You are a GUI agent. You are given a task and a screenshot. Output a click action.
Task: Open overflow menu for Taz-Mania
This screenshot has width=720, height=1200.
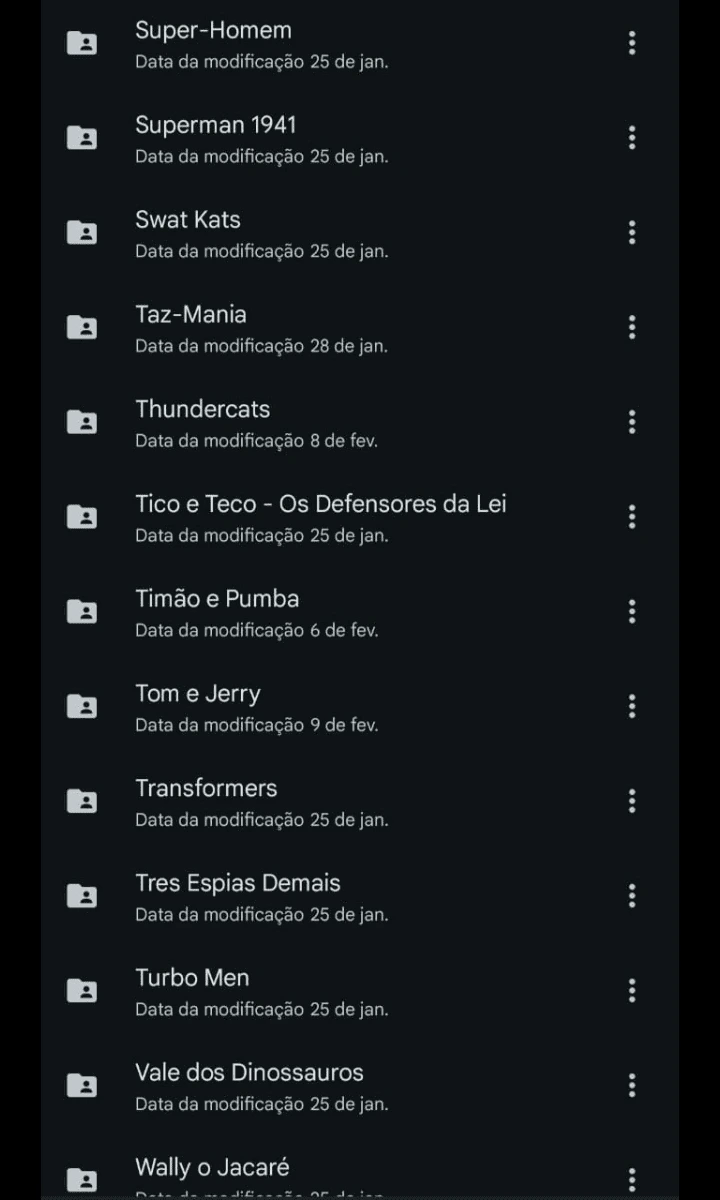[632, 327]
